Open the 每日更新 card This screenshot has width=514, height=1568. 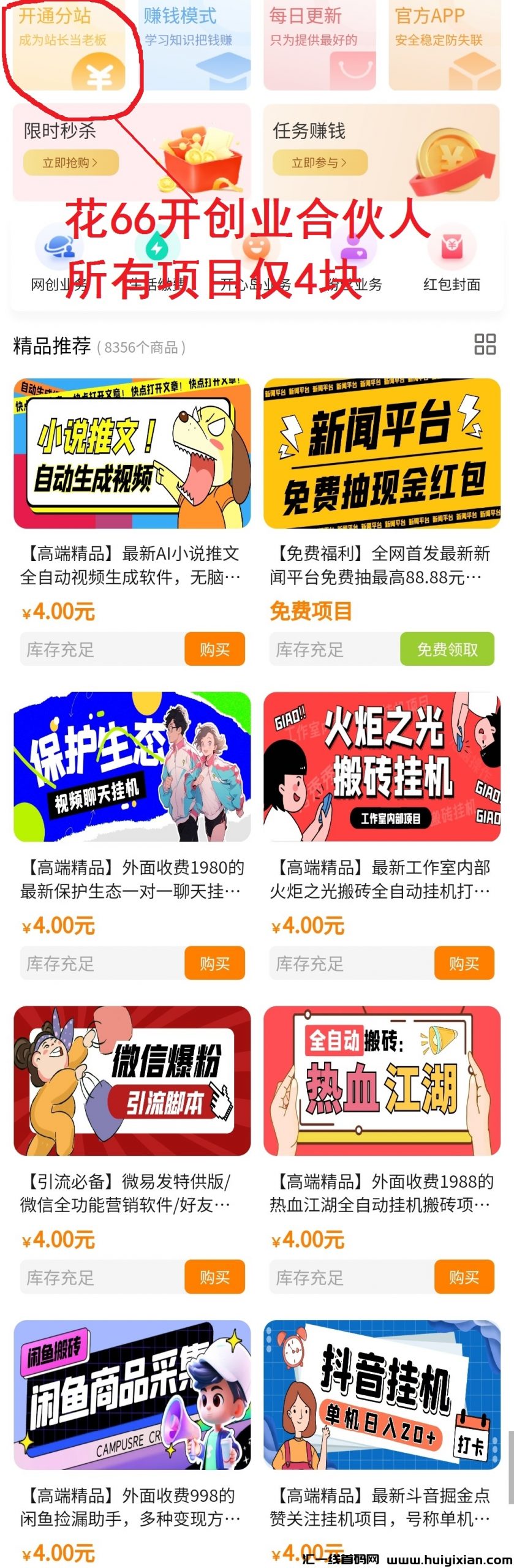coord(319,43)
